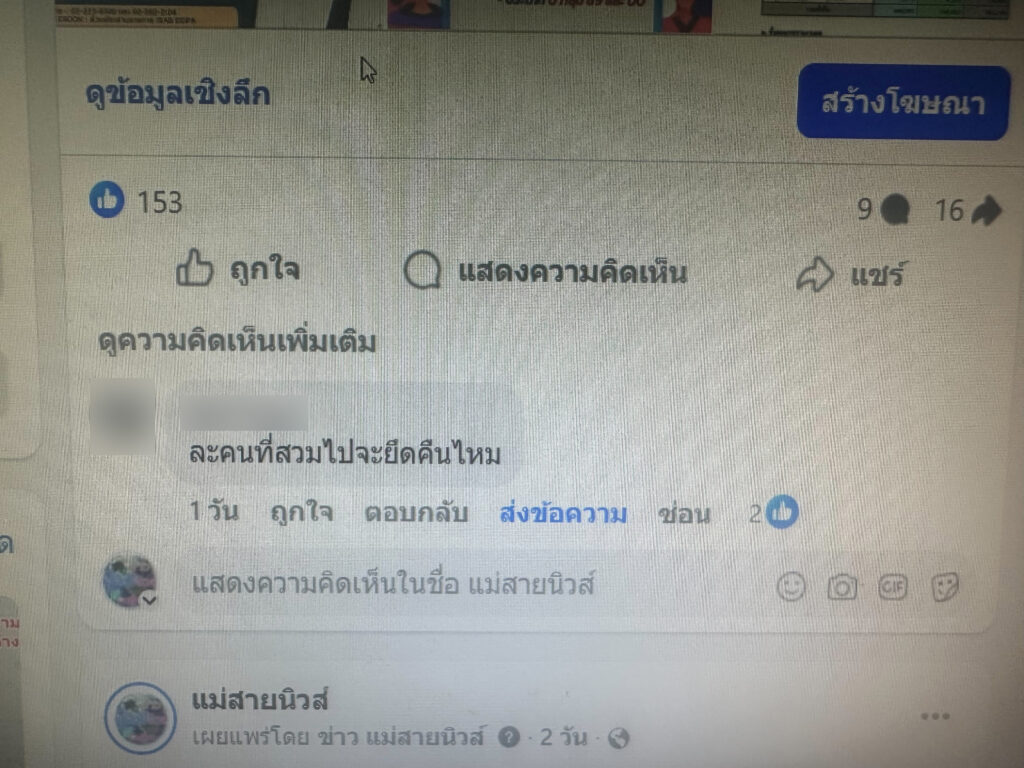The image size is (1024, 768).
Task: Tap the สร้างโฆษณา (create ad) button
Action: [902, 103]
